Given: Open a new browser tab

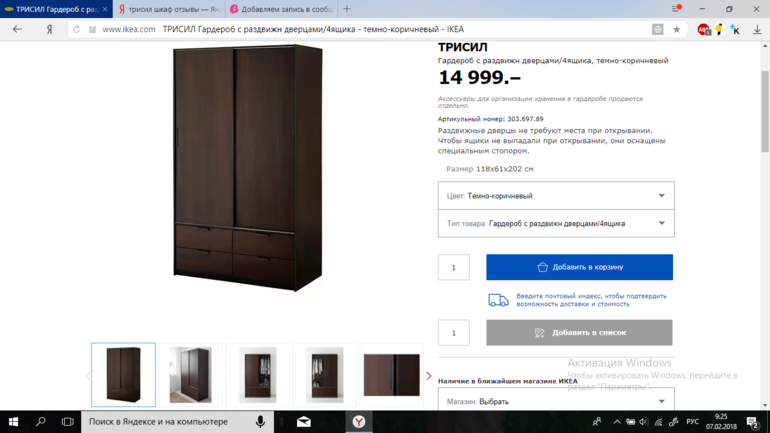Looking at the screenshot, I should pyautogui.click(x=347, y=9).
